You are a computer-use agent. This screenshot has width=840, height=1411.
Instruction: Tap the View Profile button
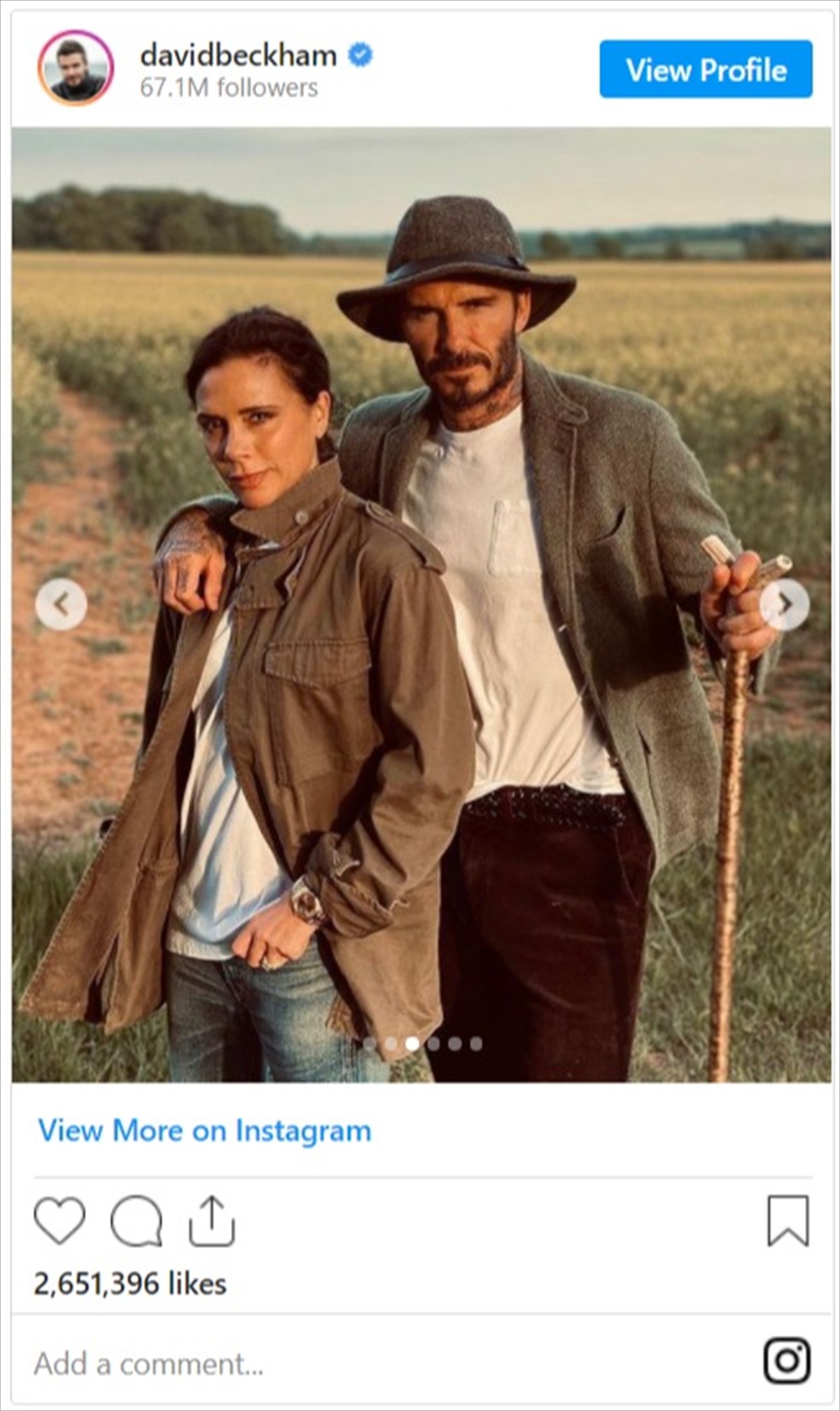(706, 69)
